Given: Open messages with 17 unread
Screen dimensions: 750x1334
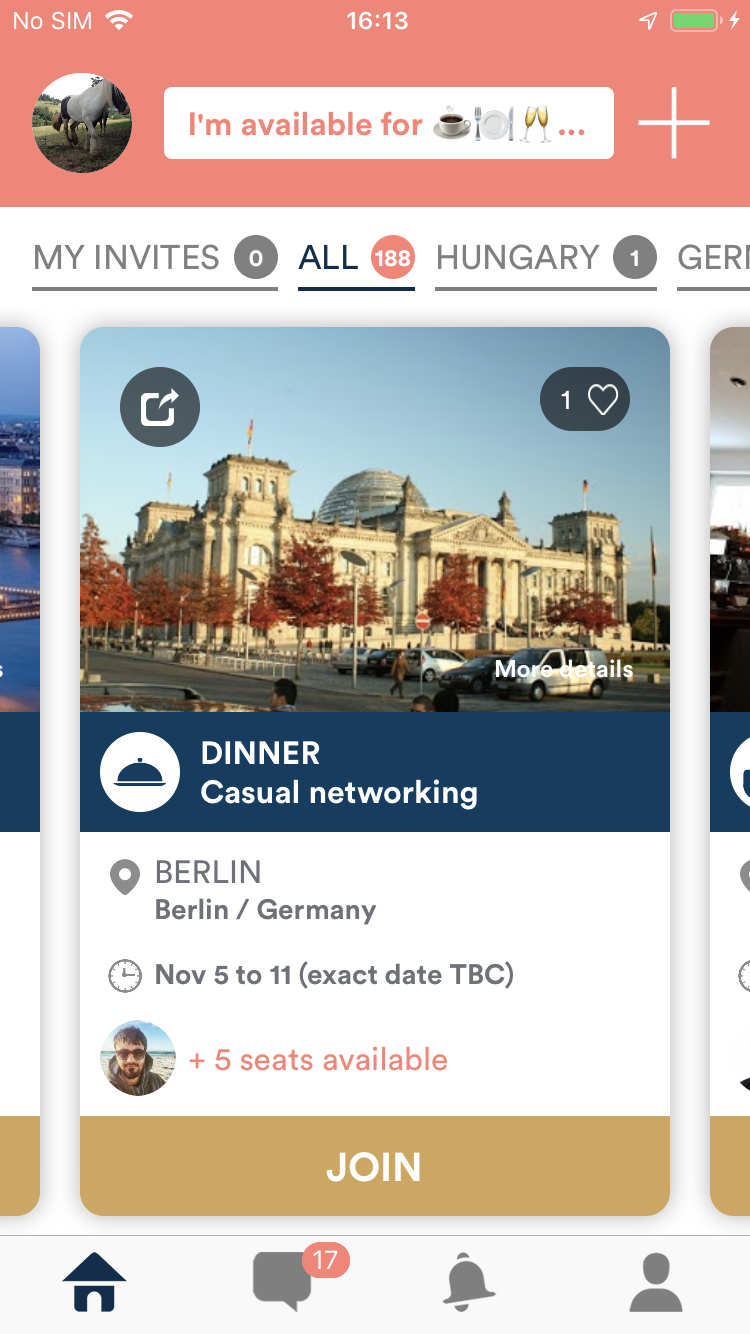Looking at the screenshot, I should 284,1282.
